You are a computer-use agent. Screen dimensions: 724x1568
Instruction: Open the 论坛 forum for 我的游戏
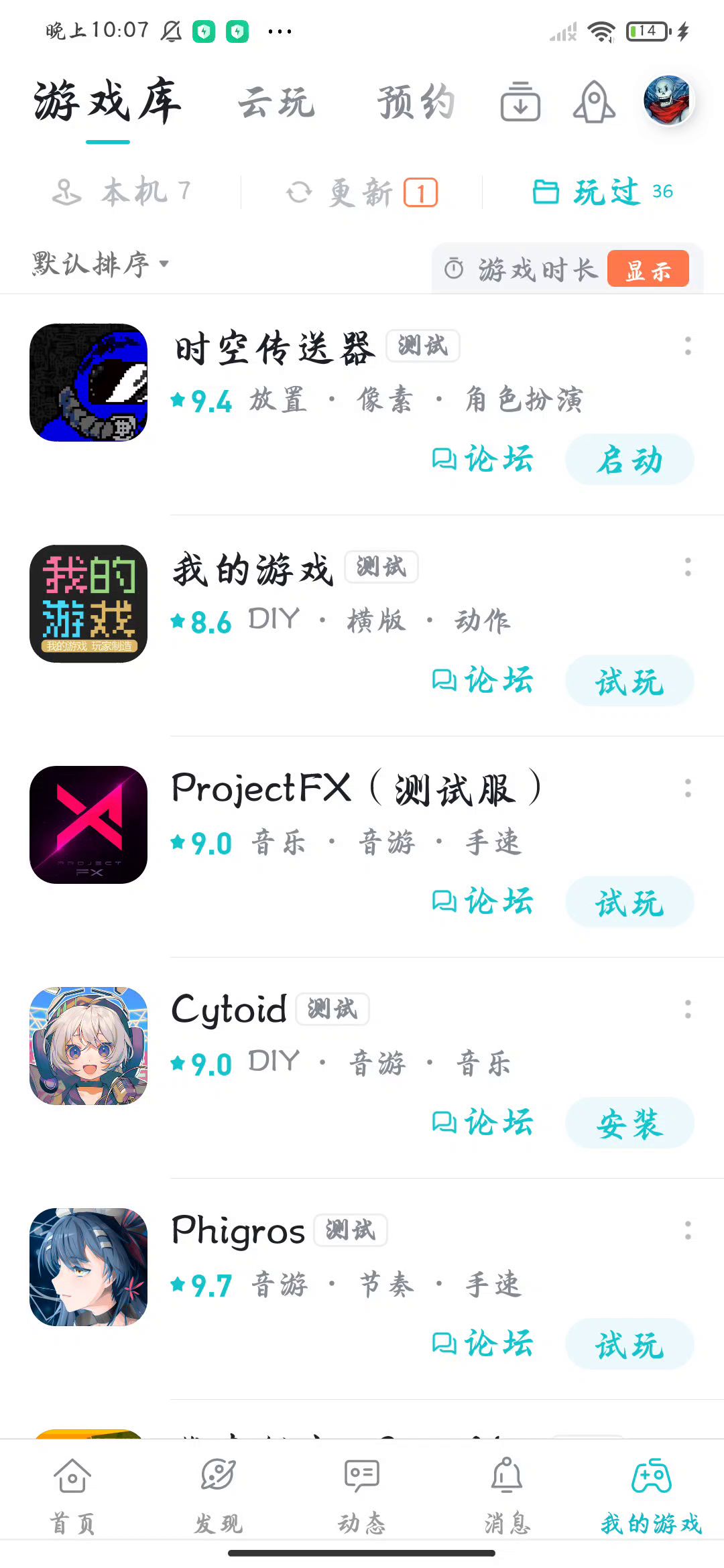click(x=483, y=681)
